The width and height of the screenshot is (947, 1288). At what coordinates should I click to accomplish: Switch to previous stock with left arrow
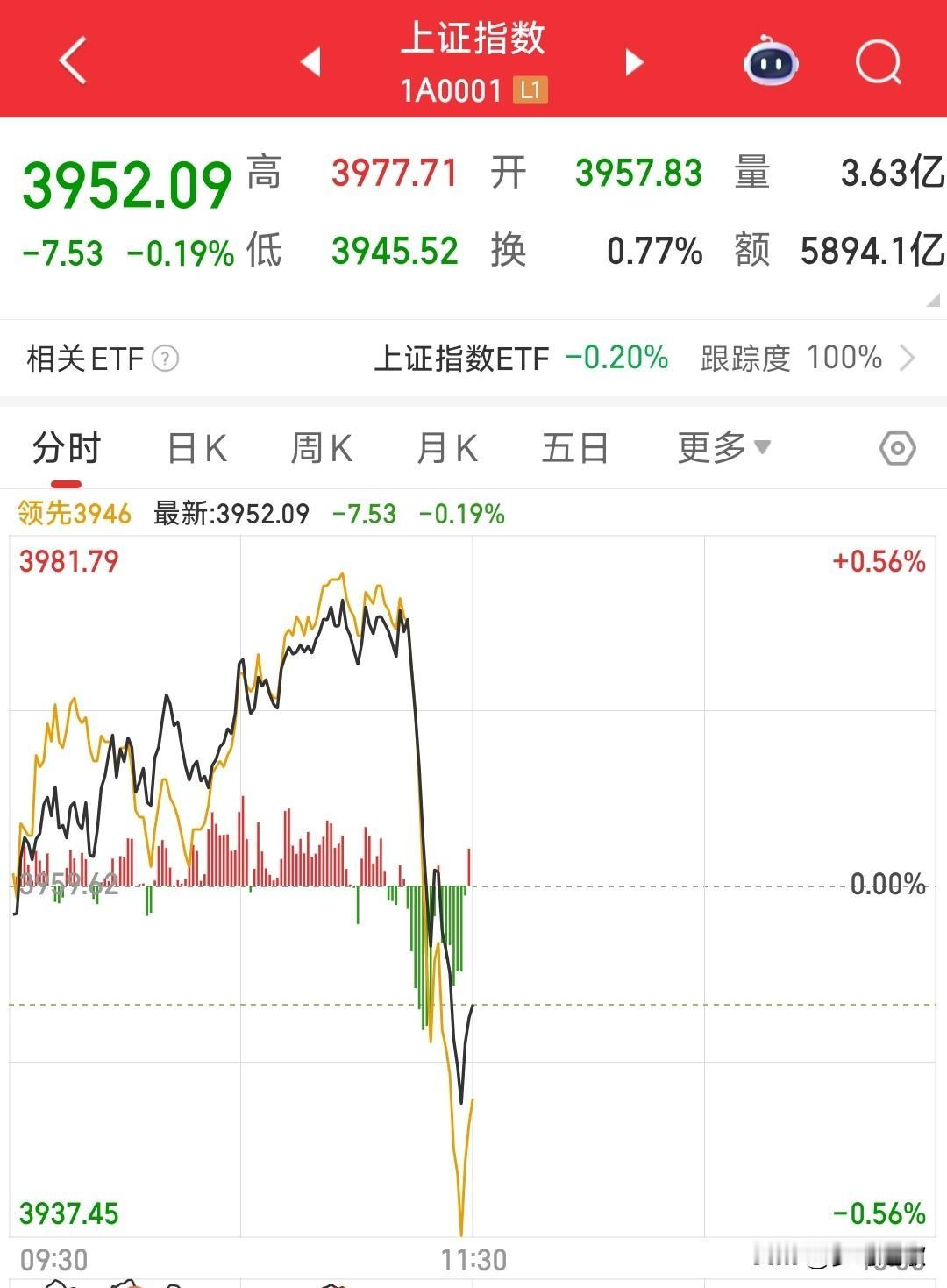pos(311,63)
